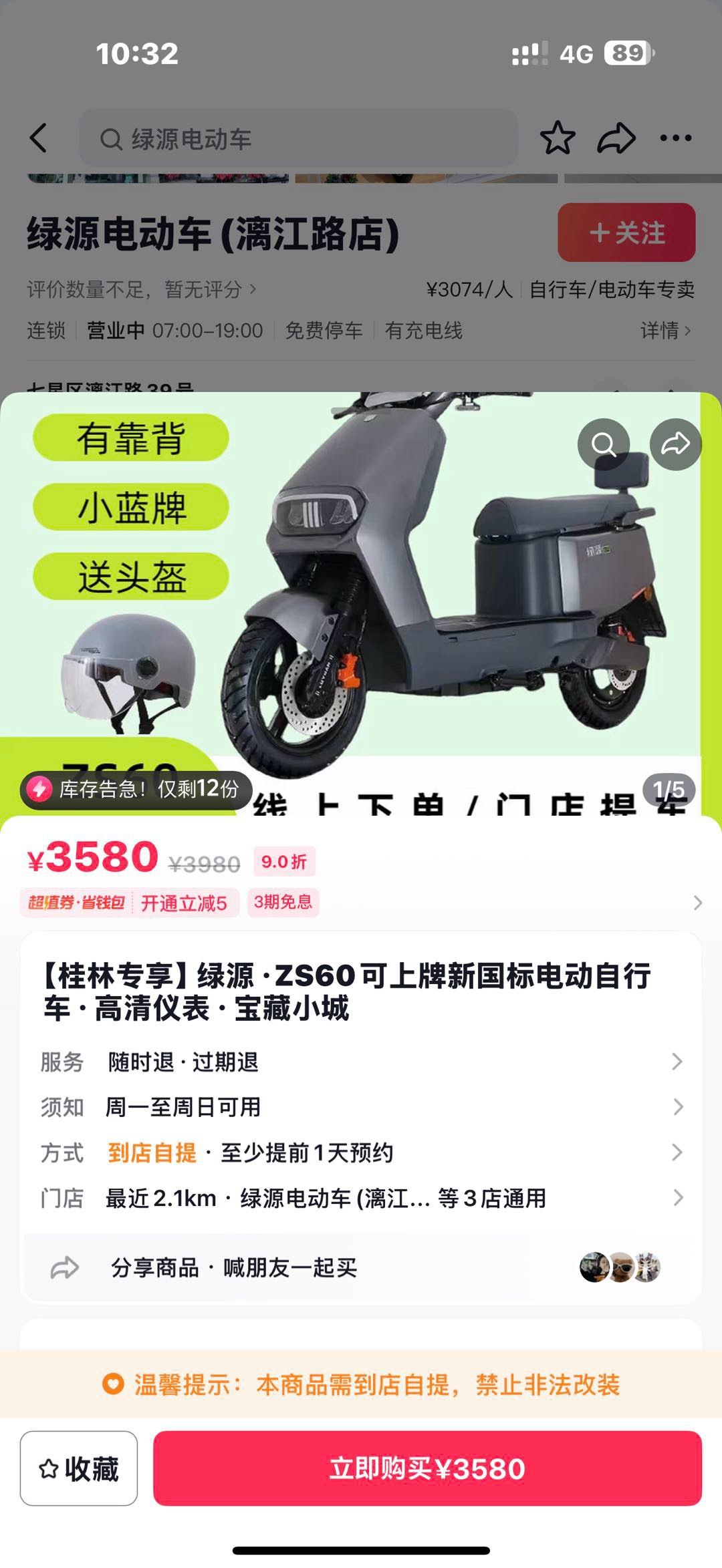Favorite the shop with the star icon
Image resolution: width=722 pixels, height=1568 pixels.
point(557,138)
